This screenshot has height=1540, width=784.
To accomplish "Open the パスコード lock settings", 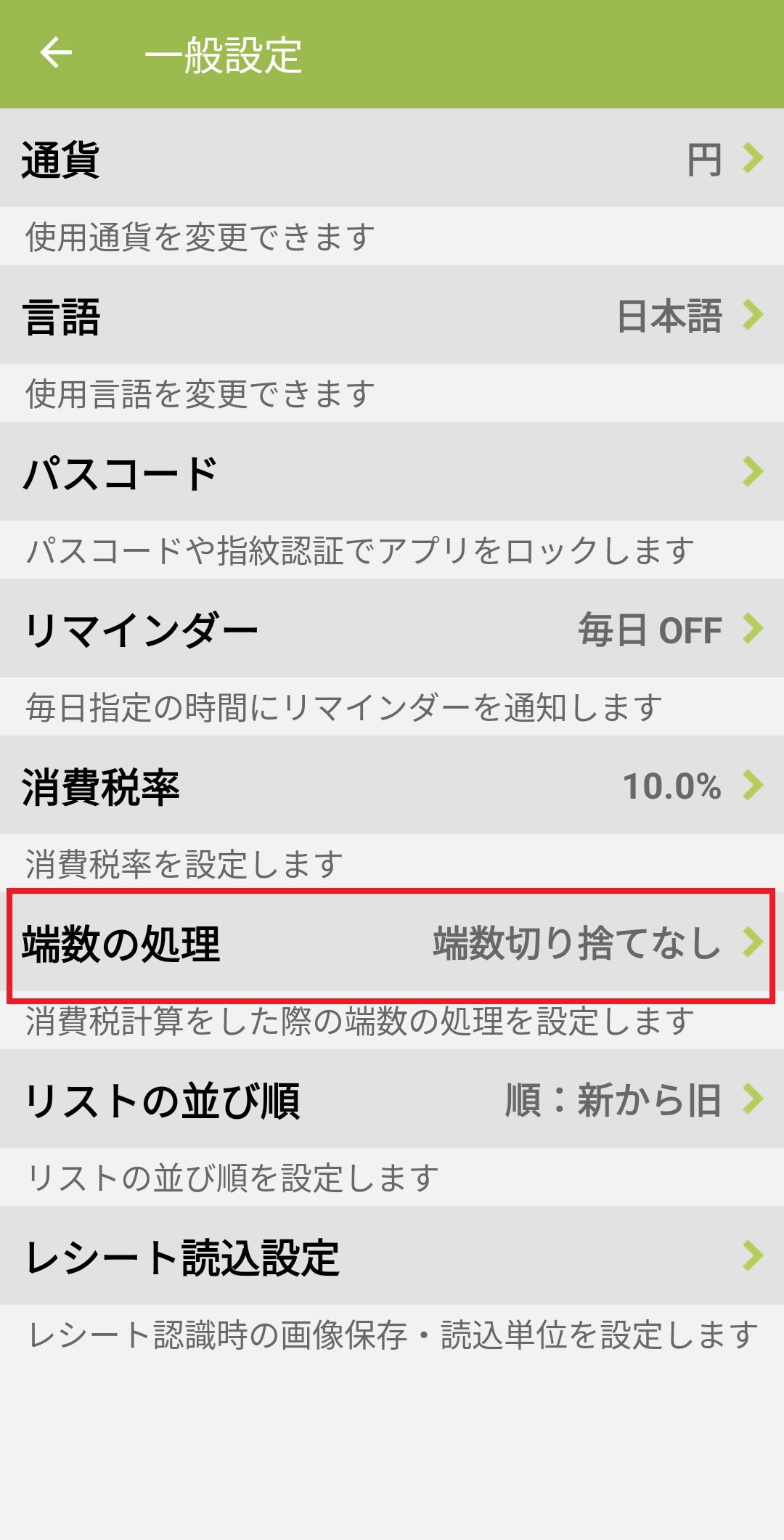I will 392,472.
